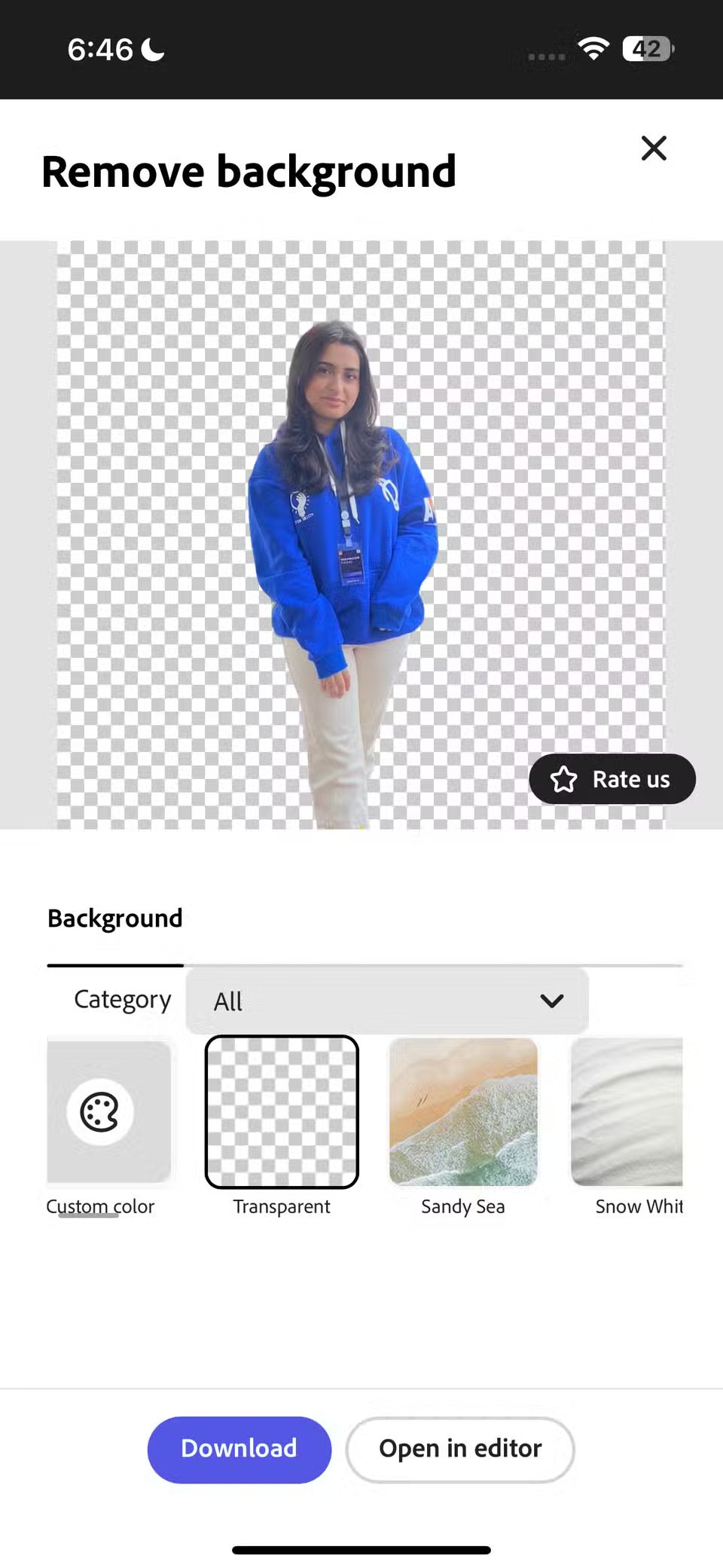Image resolution: width=723 pixels, height=1568 pixels.
Task: Select the Transparent background
Action: tap(282, 1112)
